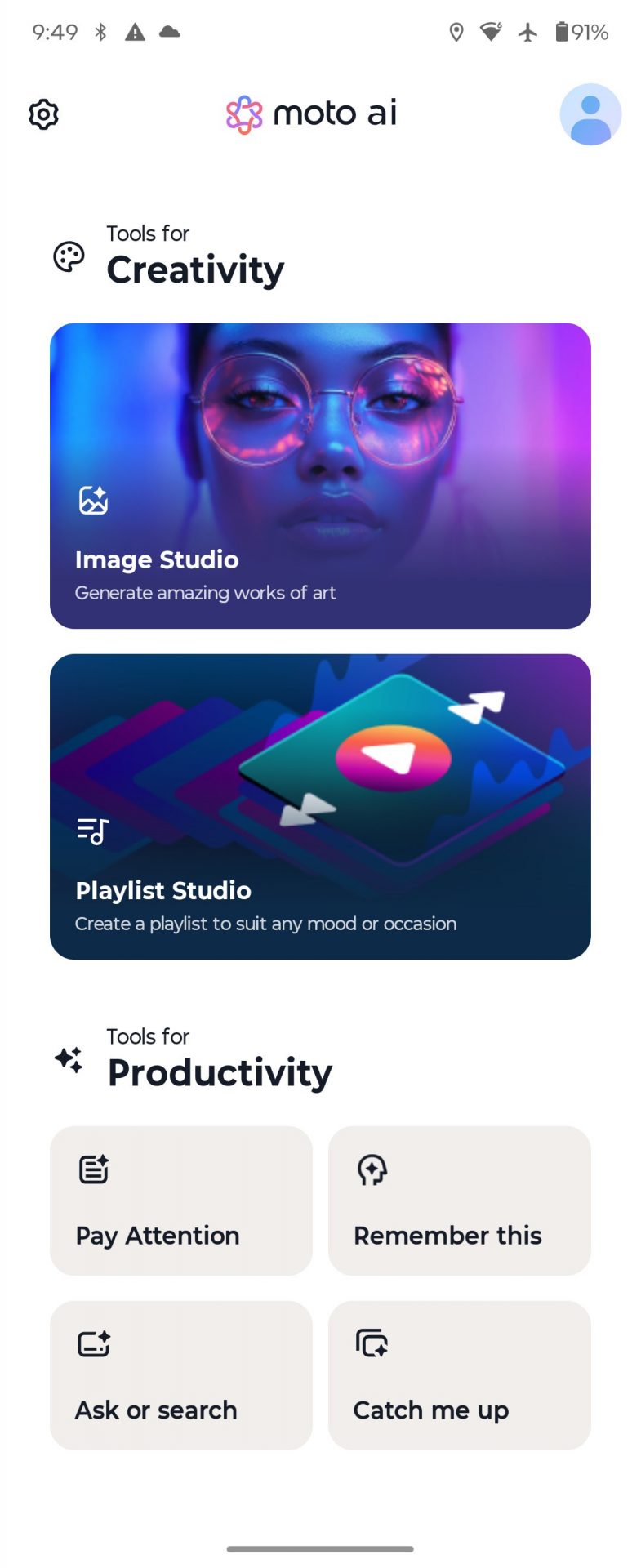This screenshot has height=1568, width=641.
Task: Open the profile avatar
Action: (590, 114)
